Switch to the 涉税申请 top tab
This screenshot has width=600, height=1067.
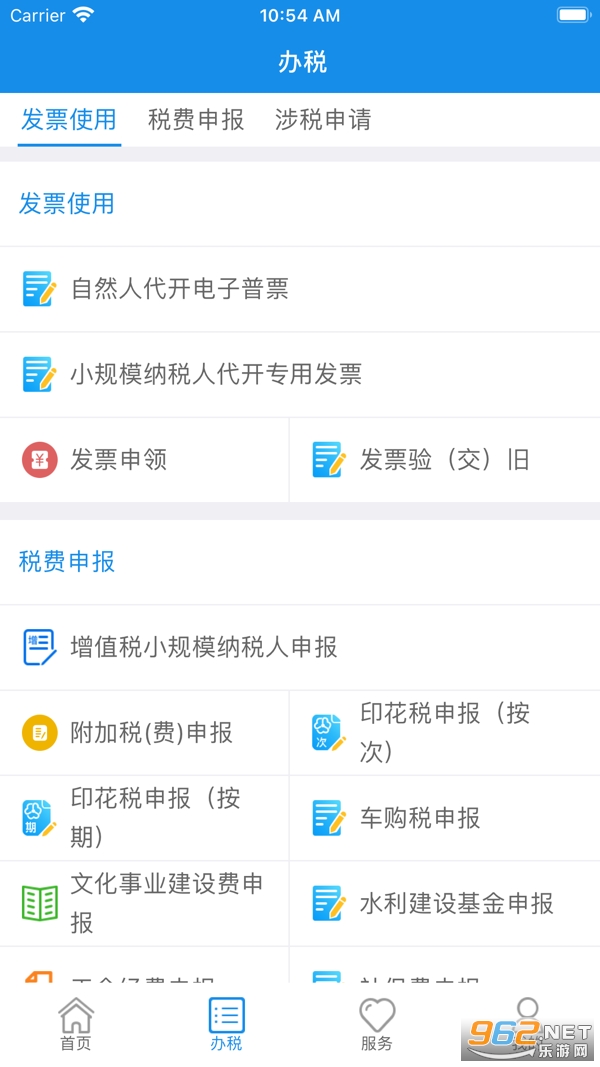(x=323, y=120)
